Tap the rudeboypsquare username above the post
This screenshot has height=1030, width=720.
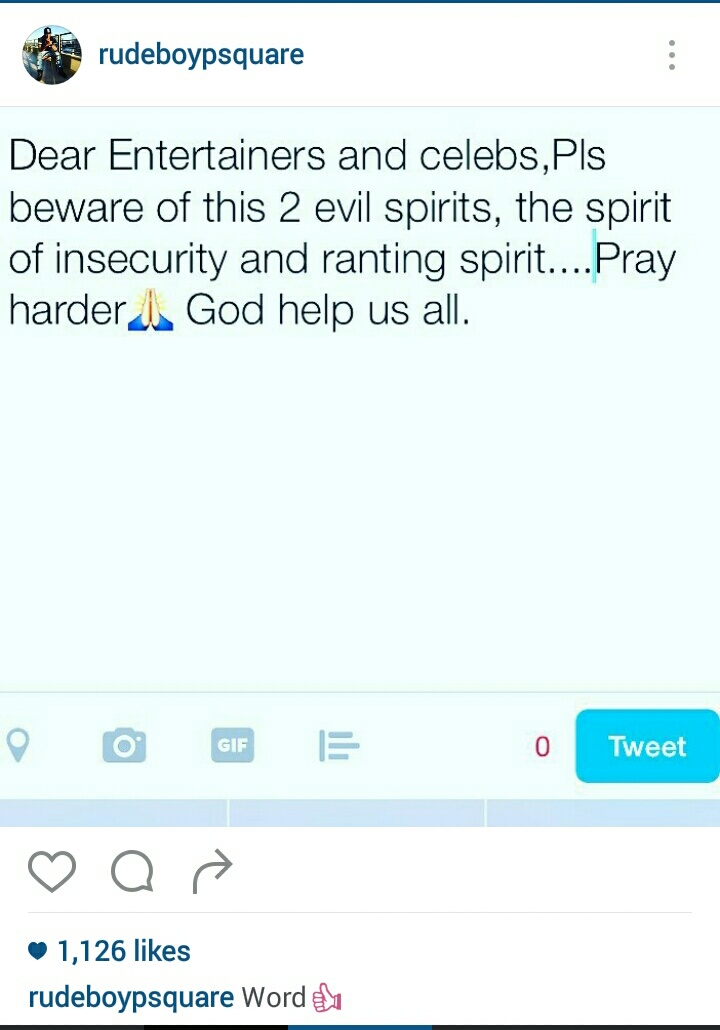pyautogui.click(x=201, y=54)
